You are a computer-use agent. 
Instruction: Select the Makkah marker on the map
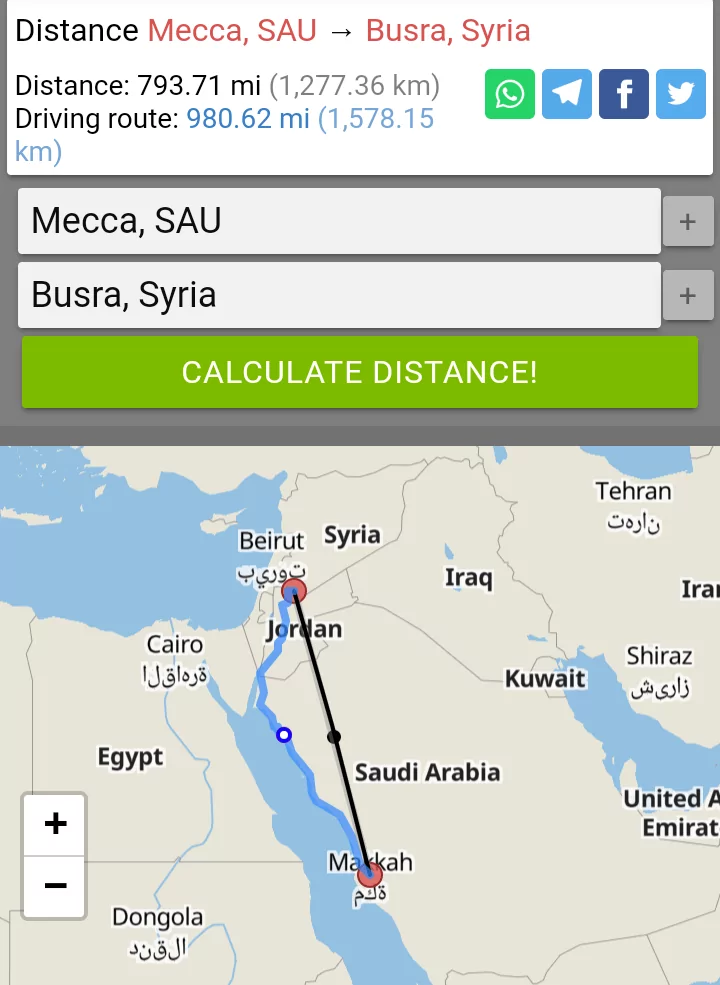tap(370, 876)
